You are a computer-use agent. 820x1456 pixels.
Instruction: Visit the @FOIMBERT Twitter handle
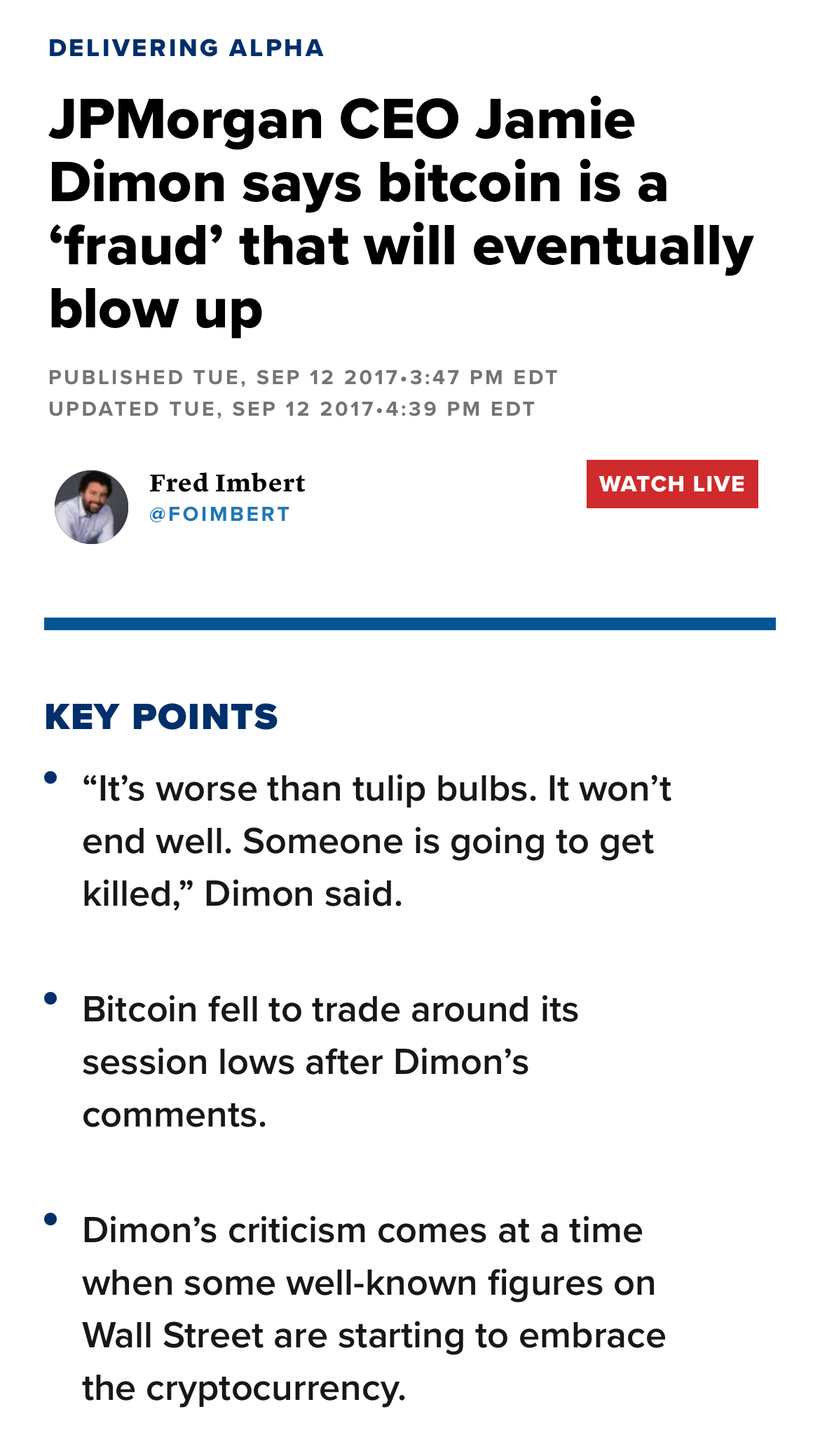point(219,514)
